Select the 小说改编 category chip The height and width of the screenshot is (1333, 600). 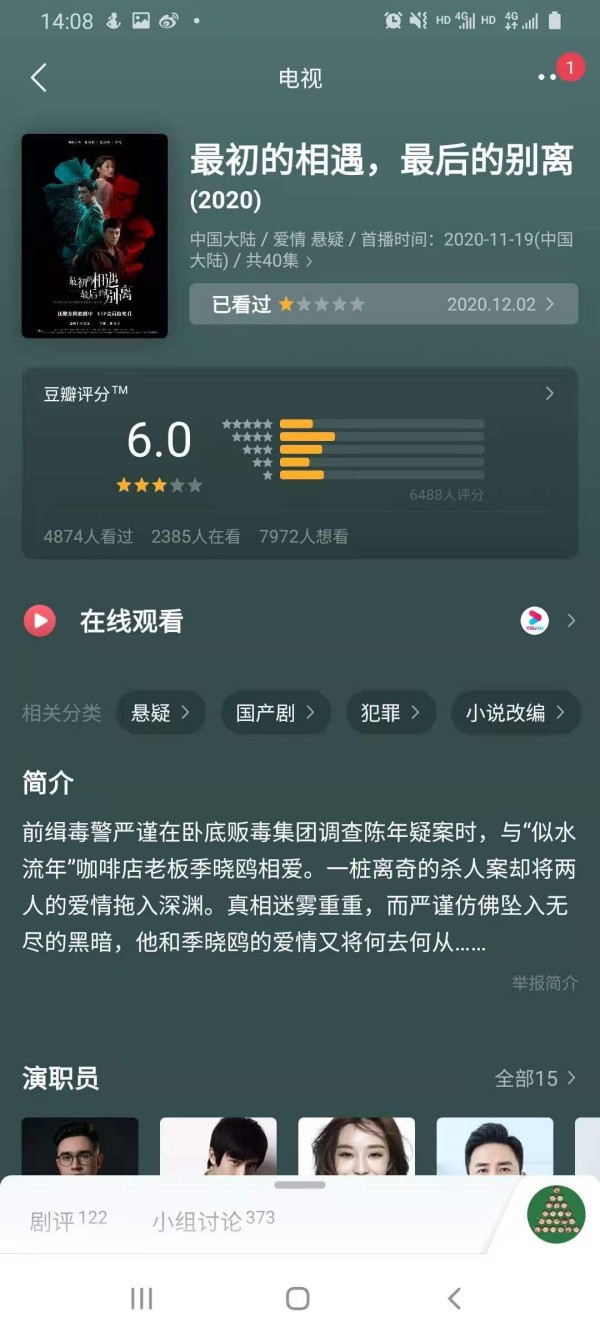(516, 713)
